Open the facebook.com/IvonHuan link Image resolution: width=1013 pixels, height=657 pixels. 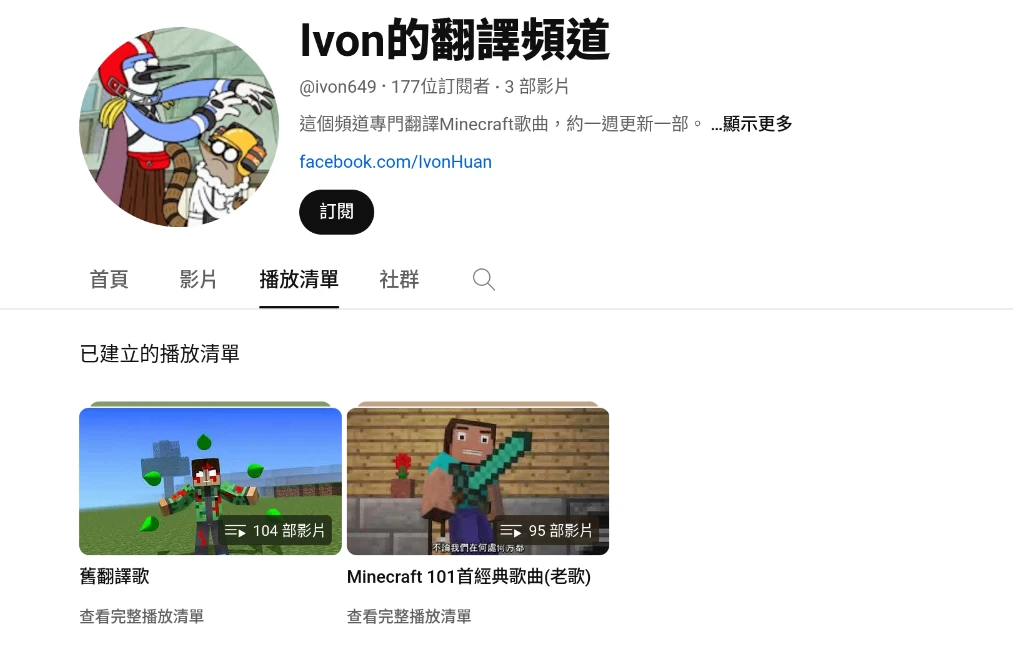395,162
